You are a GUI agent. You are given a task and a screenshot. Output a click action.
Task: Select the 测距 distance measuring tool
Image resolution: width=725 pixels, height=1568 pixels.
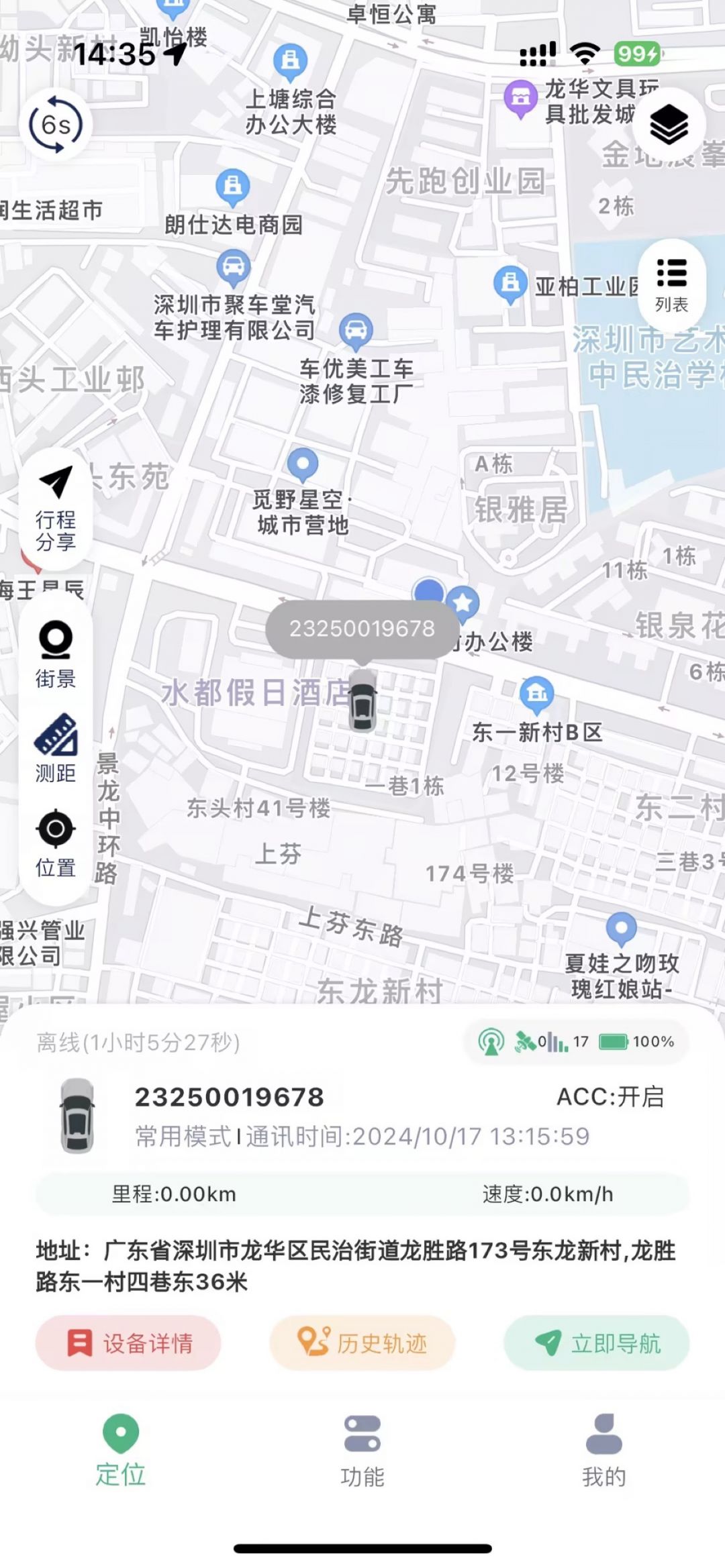tap(56, 748)
